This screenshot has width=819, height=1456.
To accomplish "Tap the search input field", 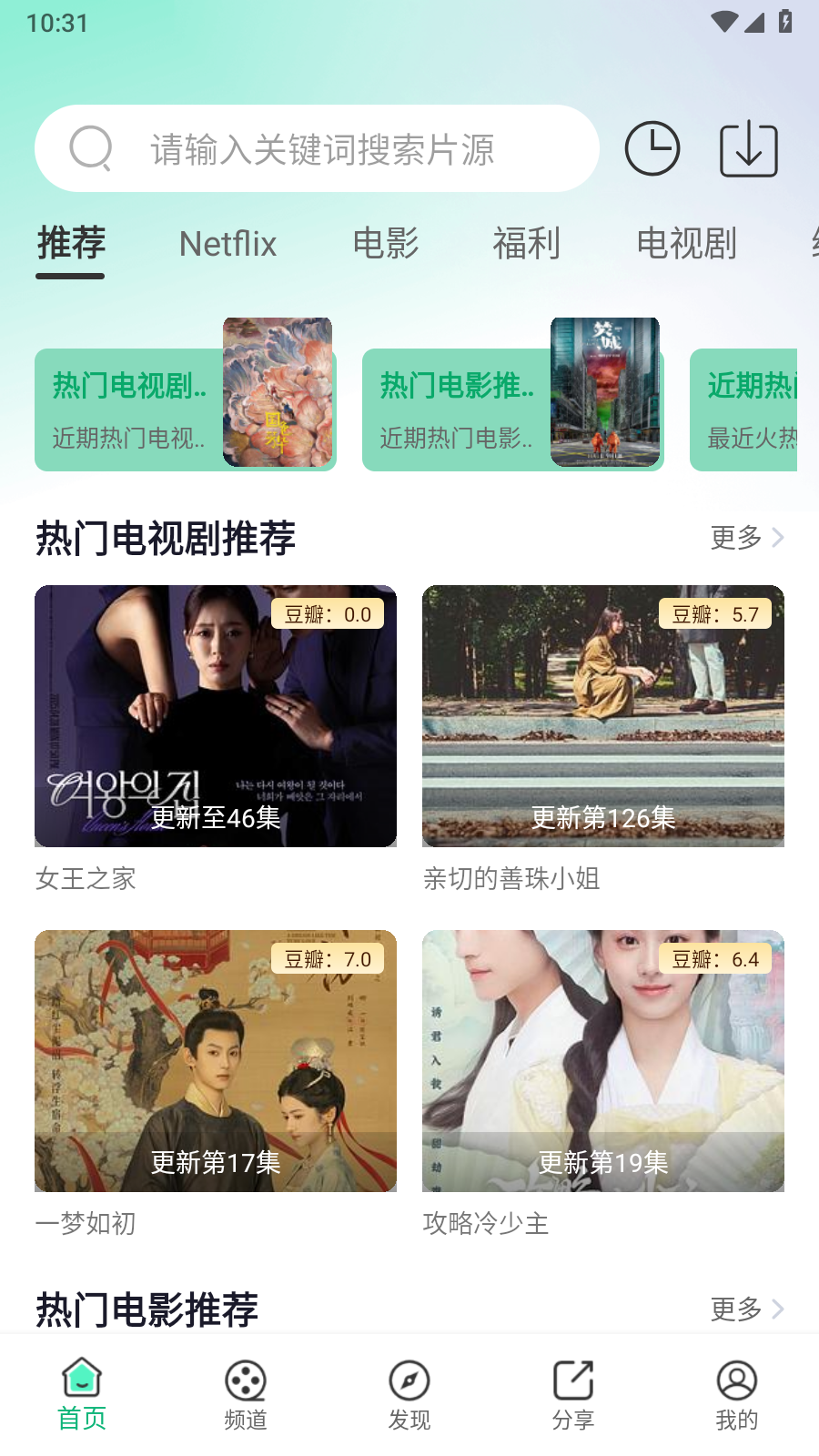I will pos(318,148).
